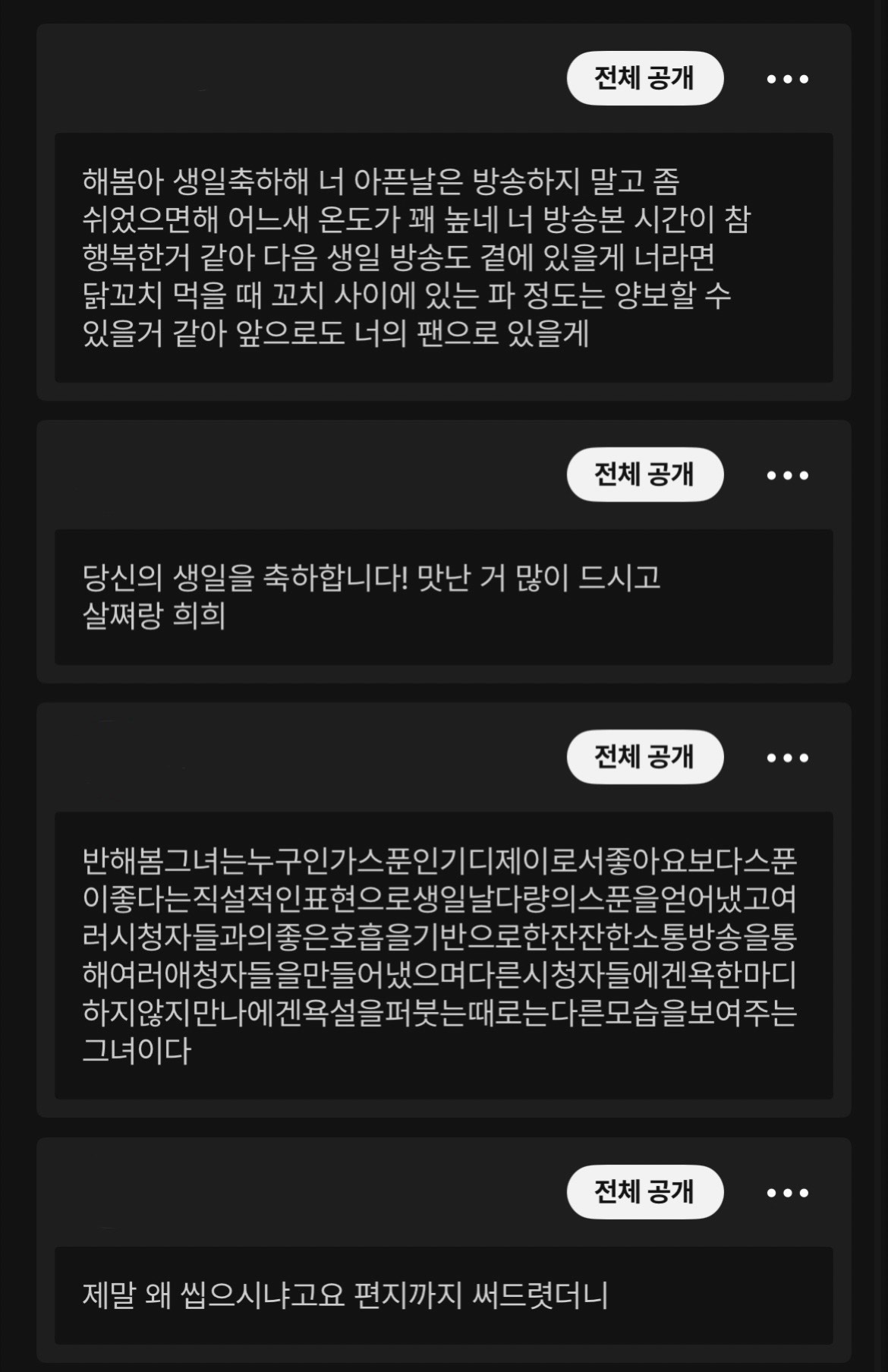Image resolution: width=888 pixels, height=1372 pixels.
Task: Tap 전체 공개 on the 반해봄그녀는누구인가 message
Action: point(644,757)
